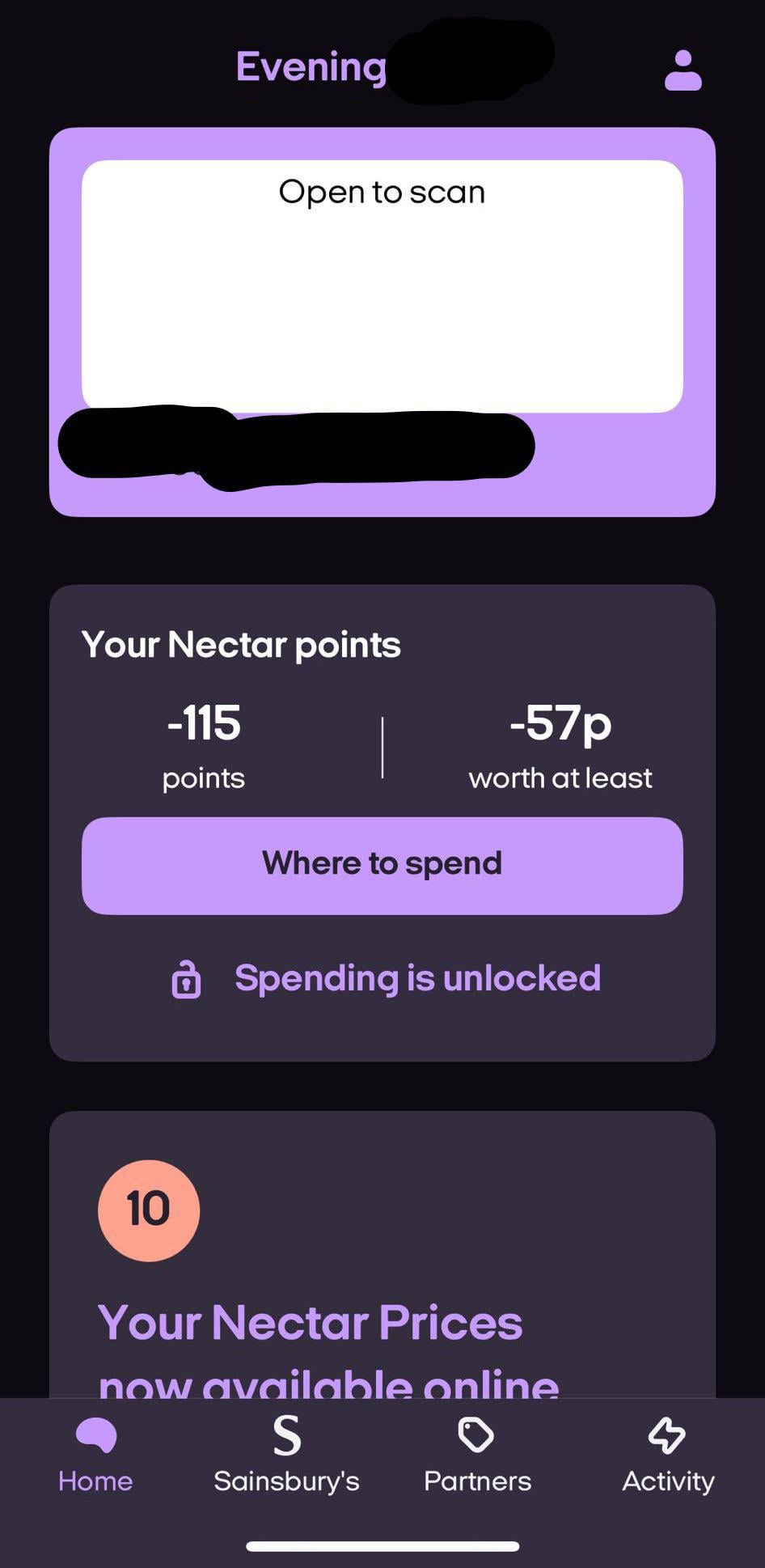Tap the Where to spend button
The height and width of the screenshot is (1568, 765).
coord(382,865)
